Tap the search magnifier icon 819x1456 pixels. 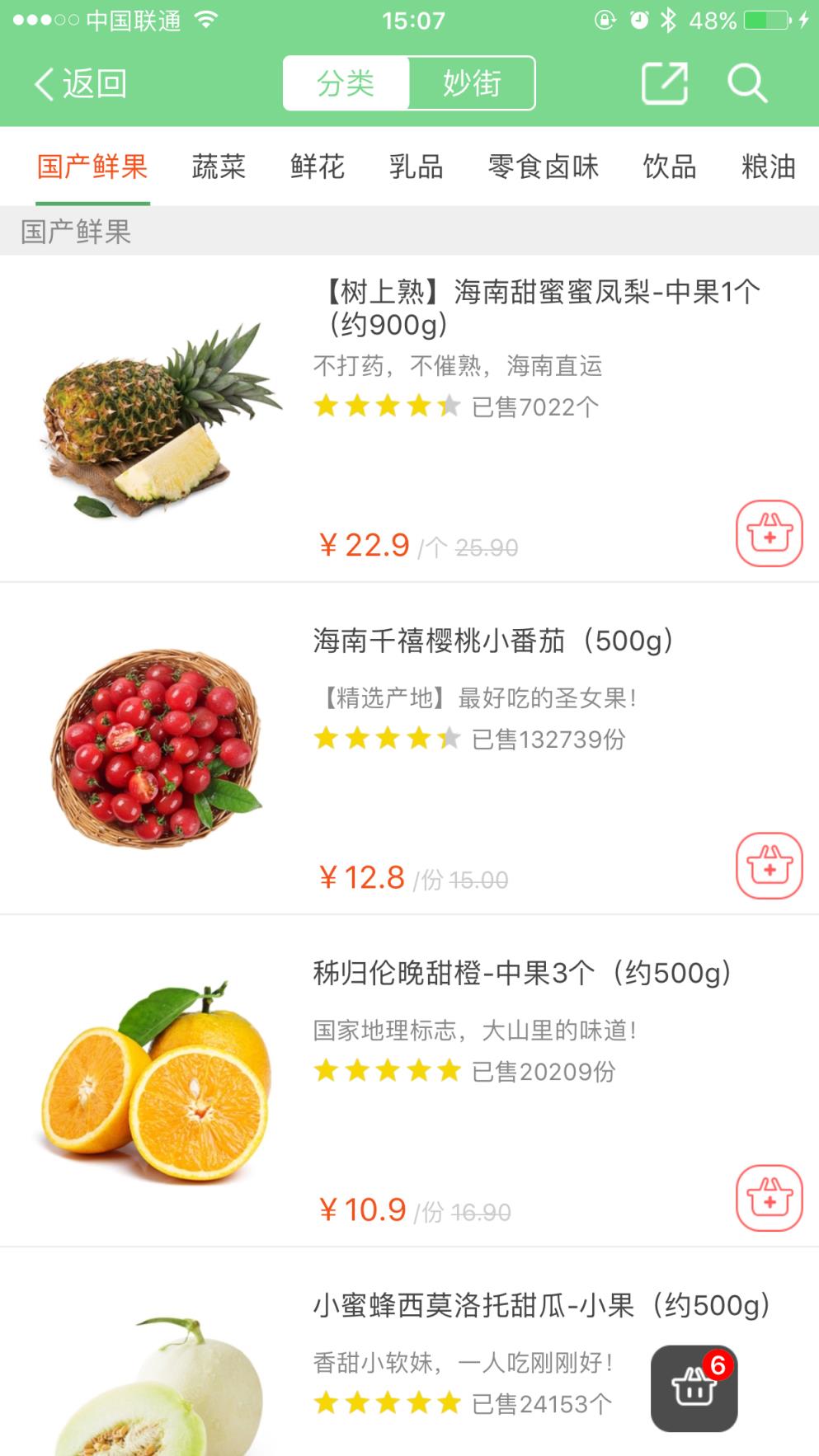[746, 82]
